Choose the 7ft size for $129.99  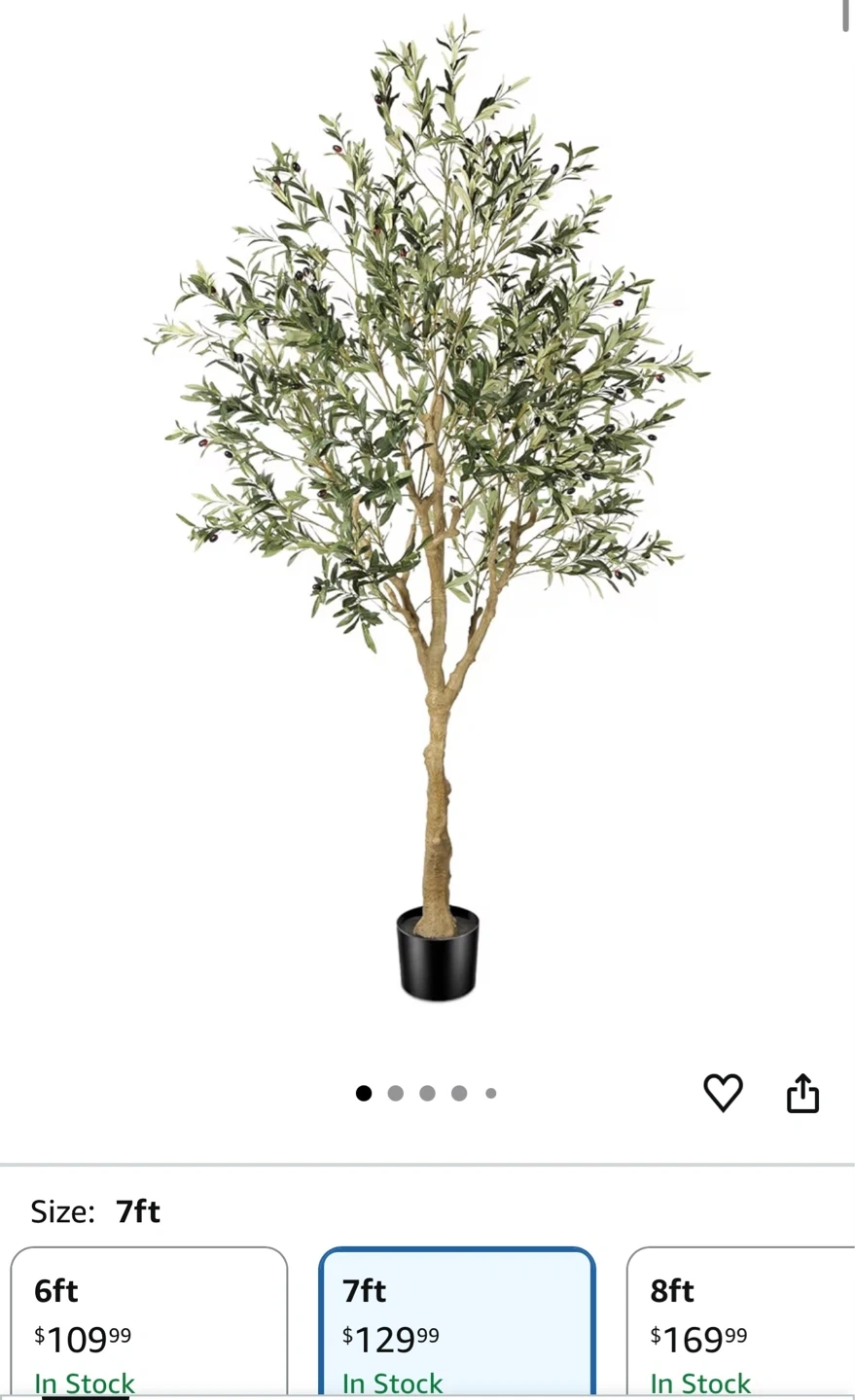coord(456,1324)
